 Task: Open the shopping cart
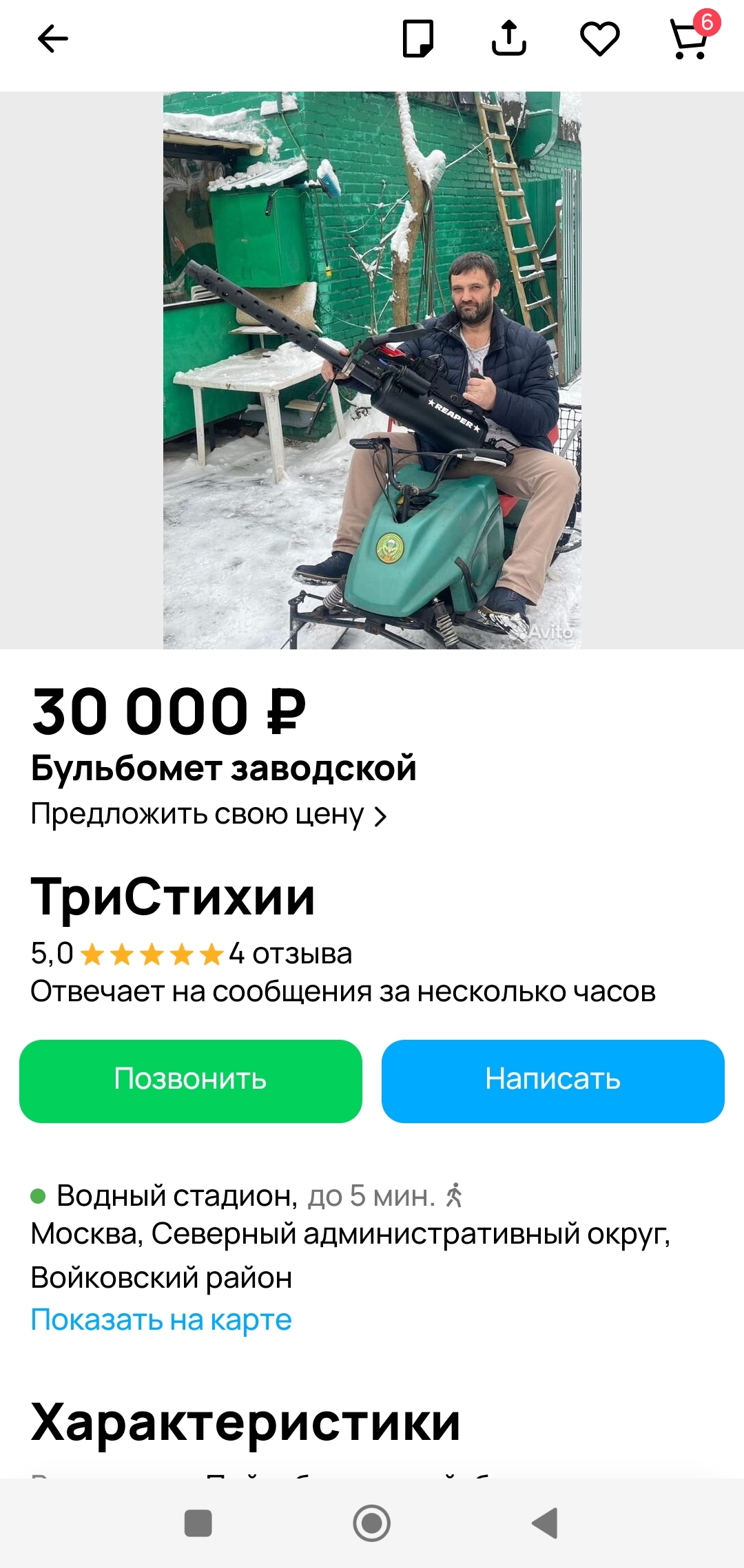[690, 40]
